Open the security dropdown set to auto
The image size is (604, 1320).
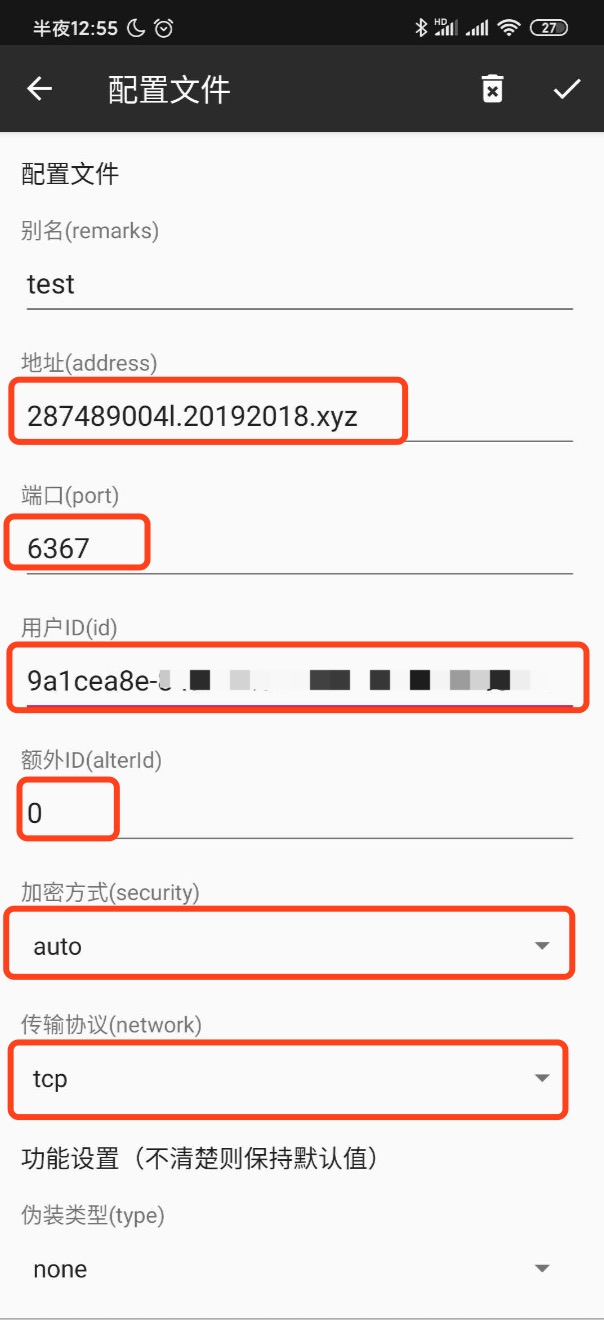(292, 946)
